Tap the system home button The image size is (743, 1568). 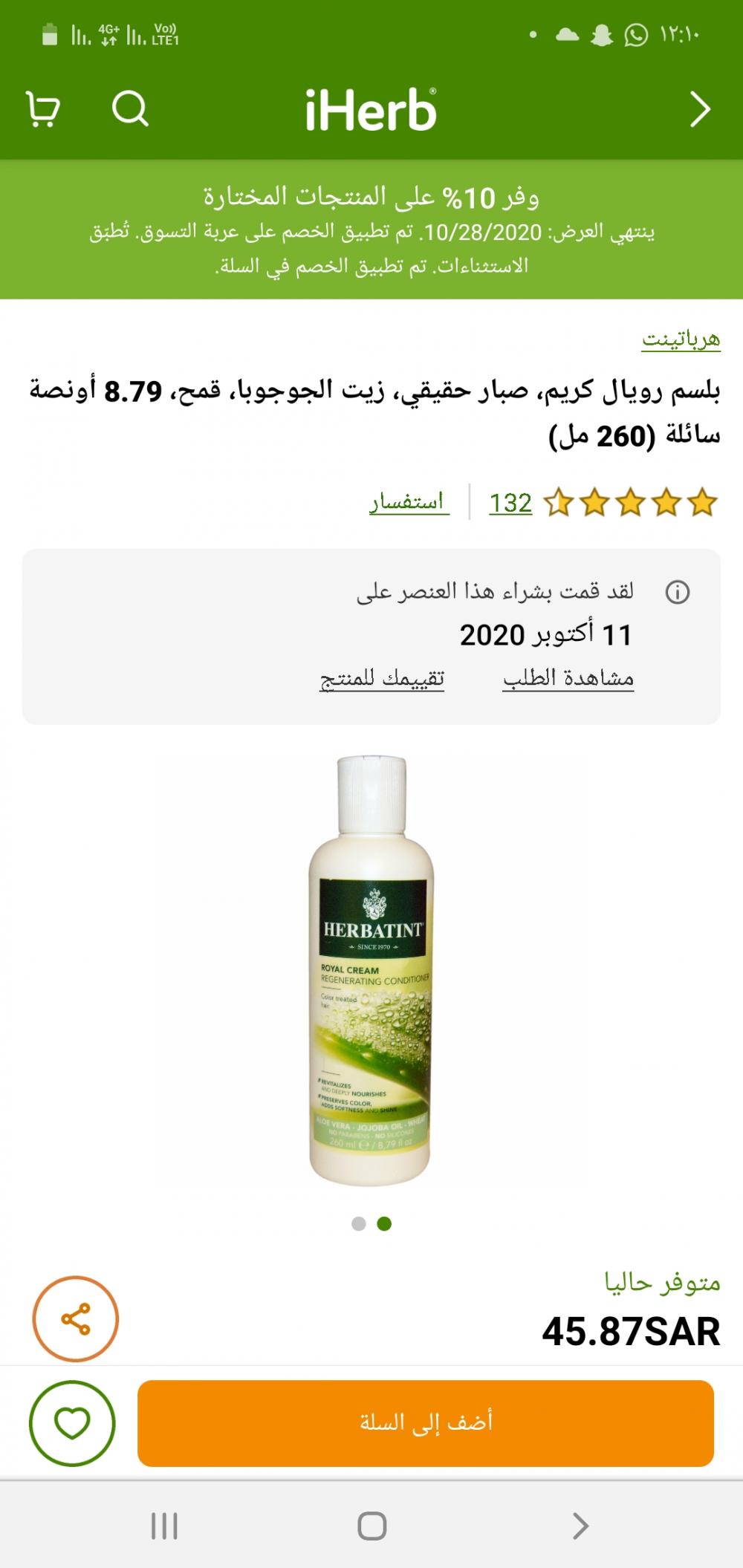point(371,1526)
